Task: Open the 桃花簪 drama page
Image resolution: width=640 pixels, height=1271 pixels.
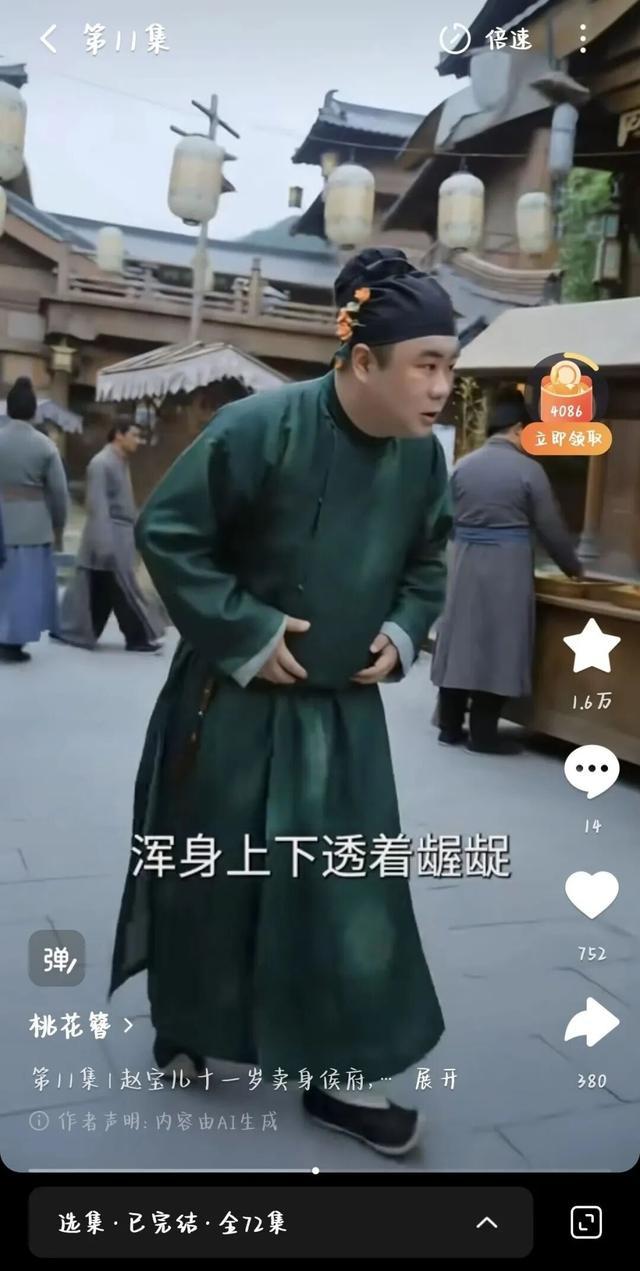Action: 80,1025
